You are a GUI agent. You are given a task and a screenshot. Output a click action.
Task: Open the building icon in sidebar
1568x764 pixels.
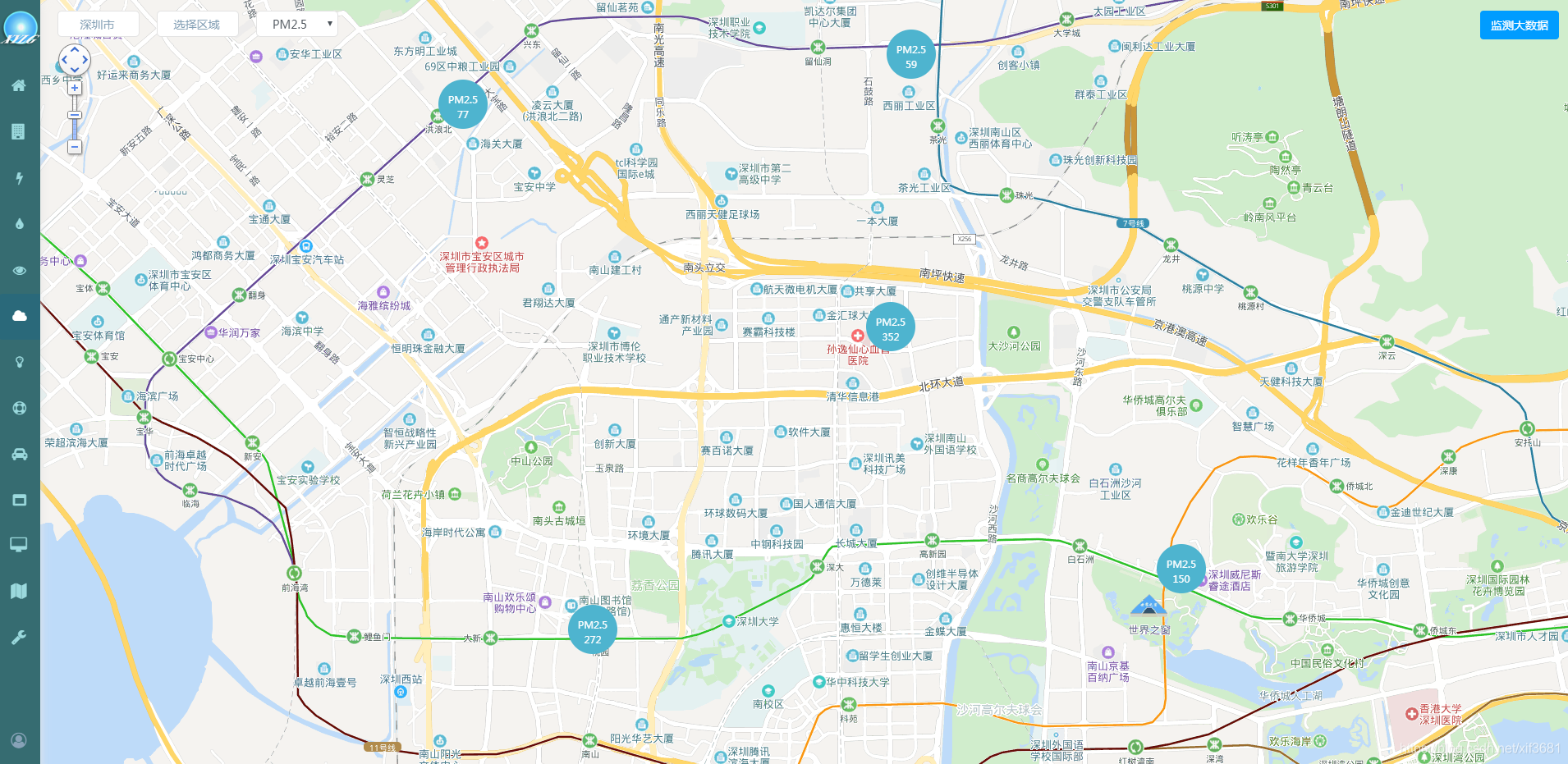point(19,131)
